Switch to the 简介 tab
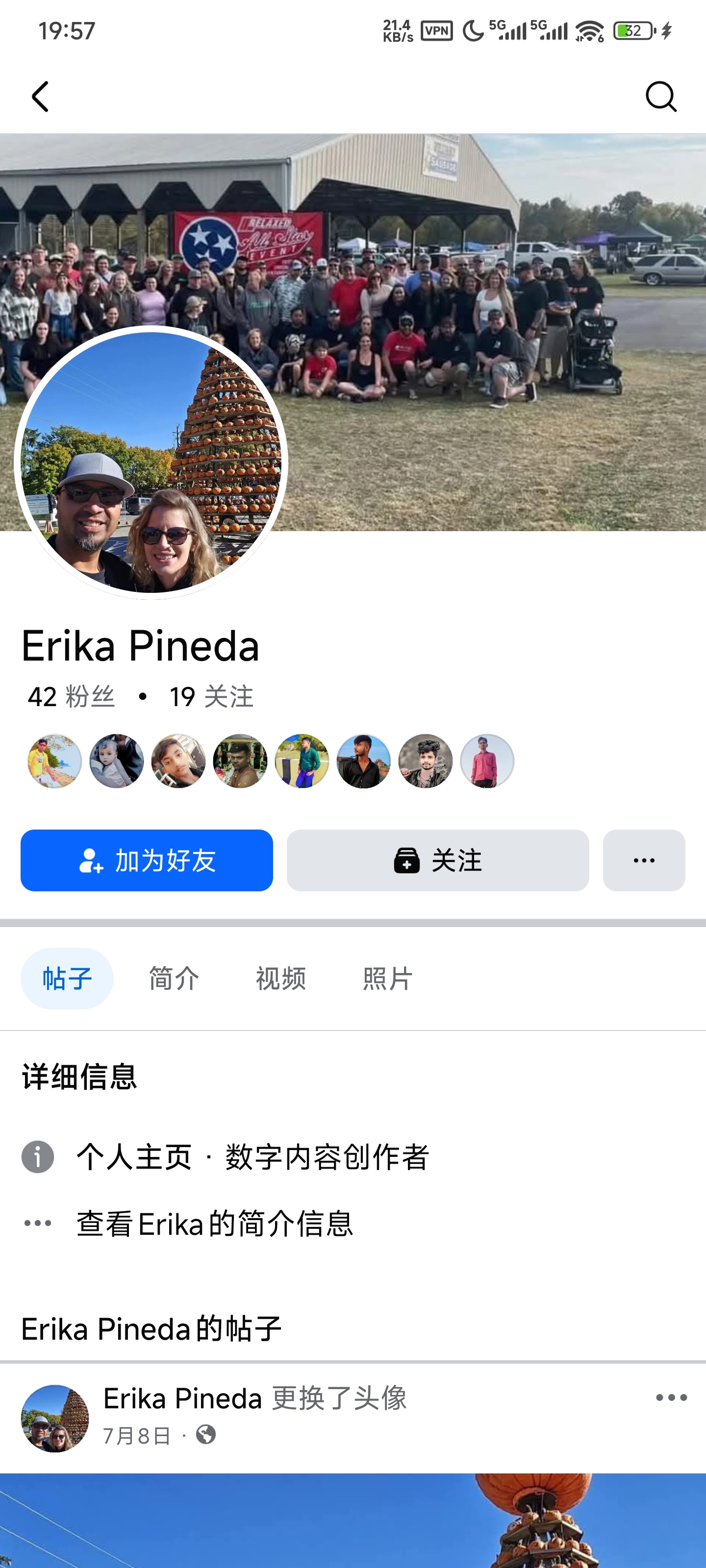This screenshot has width=706, height=1568. pyautogui.click(x=174, y=978)
